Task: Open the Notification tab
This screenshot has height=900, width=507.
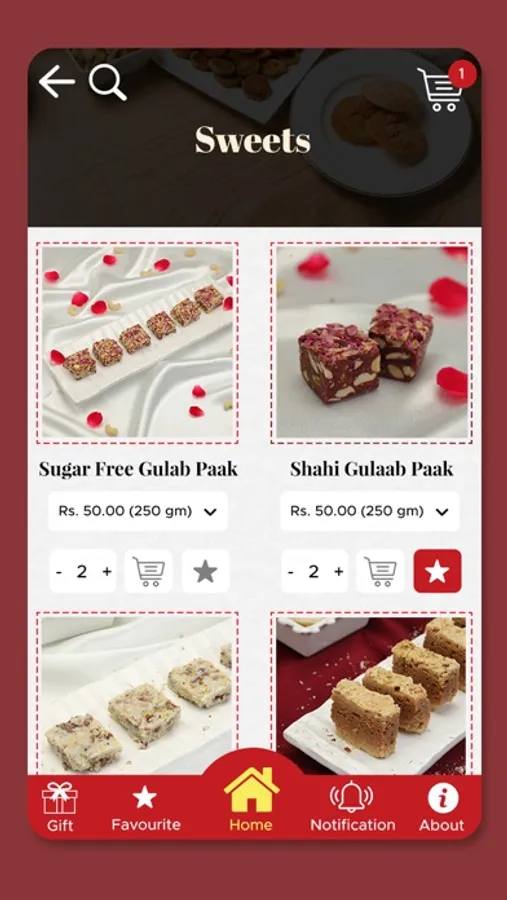Action: coord(353,808)
